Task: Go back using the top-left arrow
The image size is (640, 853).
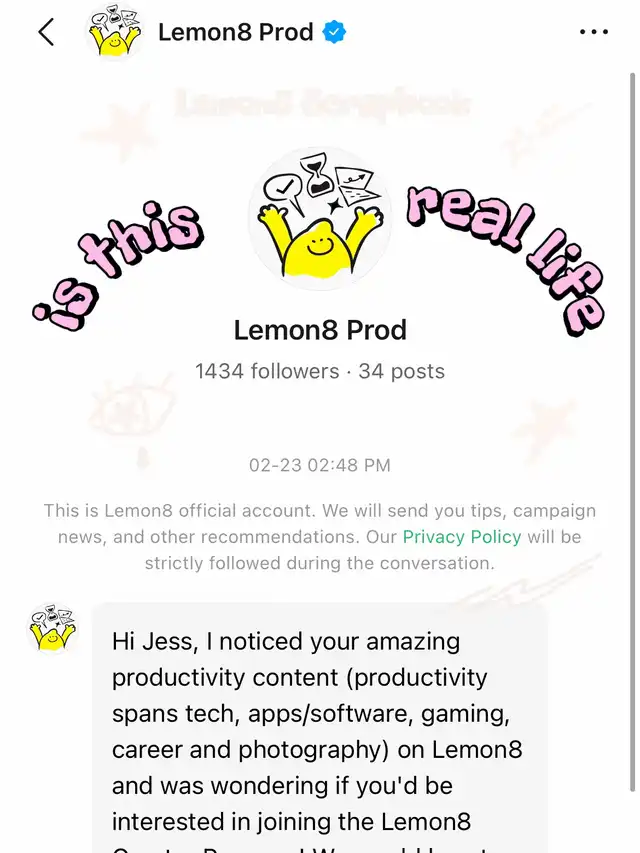Action: click(x=46, y=32)
